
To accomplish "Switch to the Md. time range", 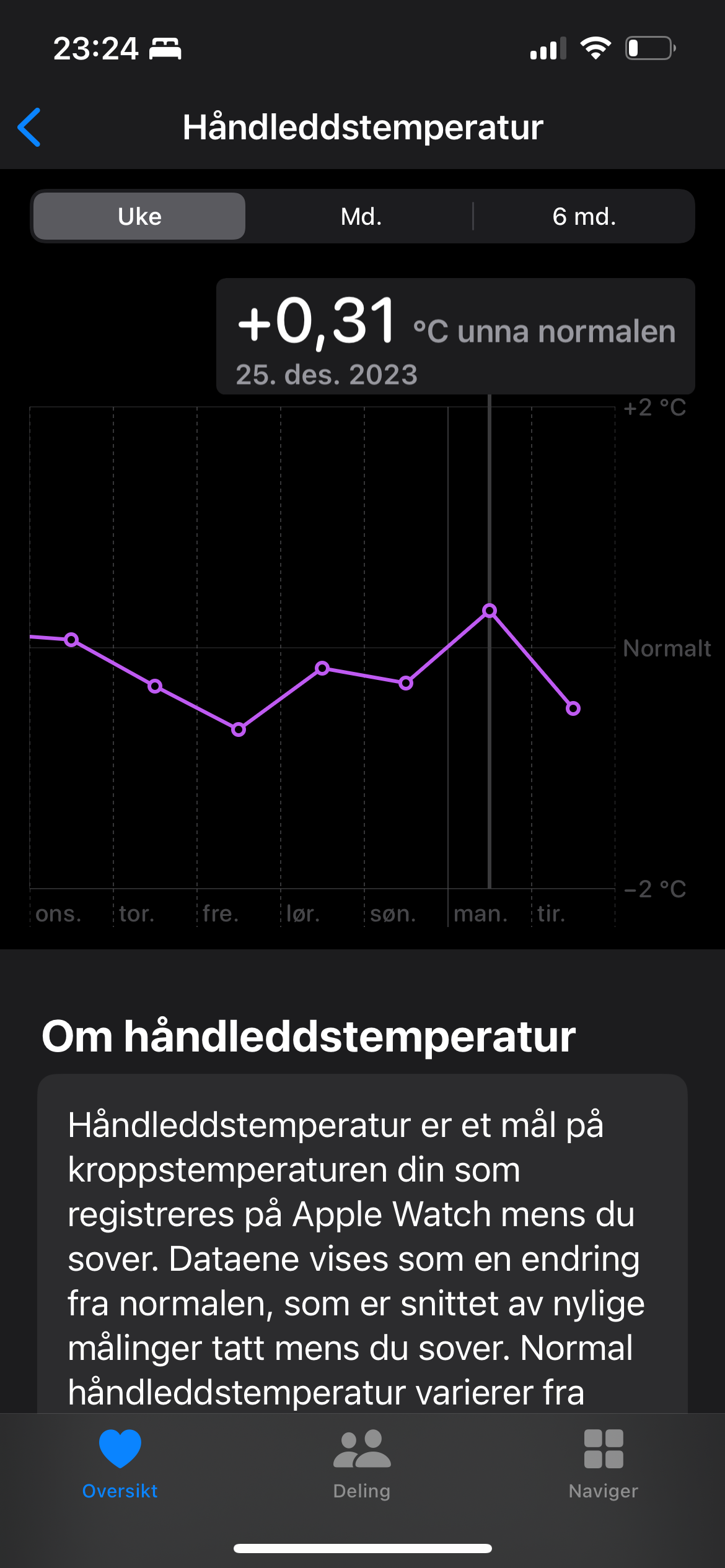I will tap(361, 216).
